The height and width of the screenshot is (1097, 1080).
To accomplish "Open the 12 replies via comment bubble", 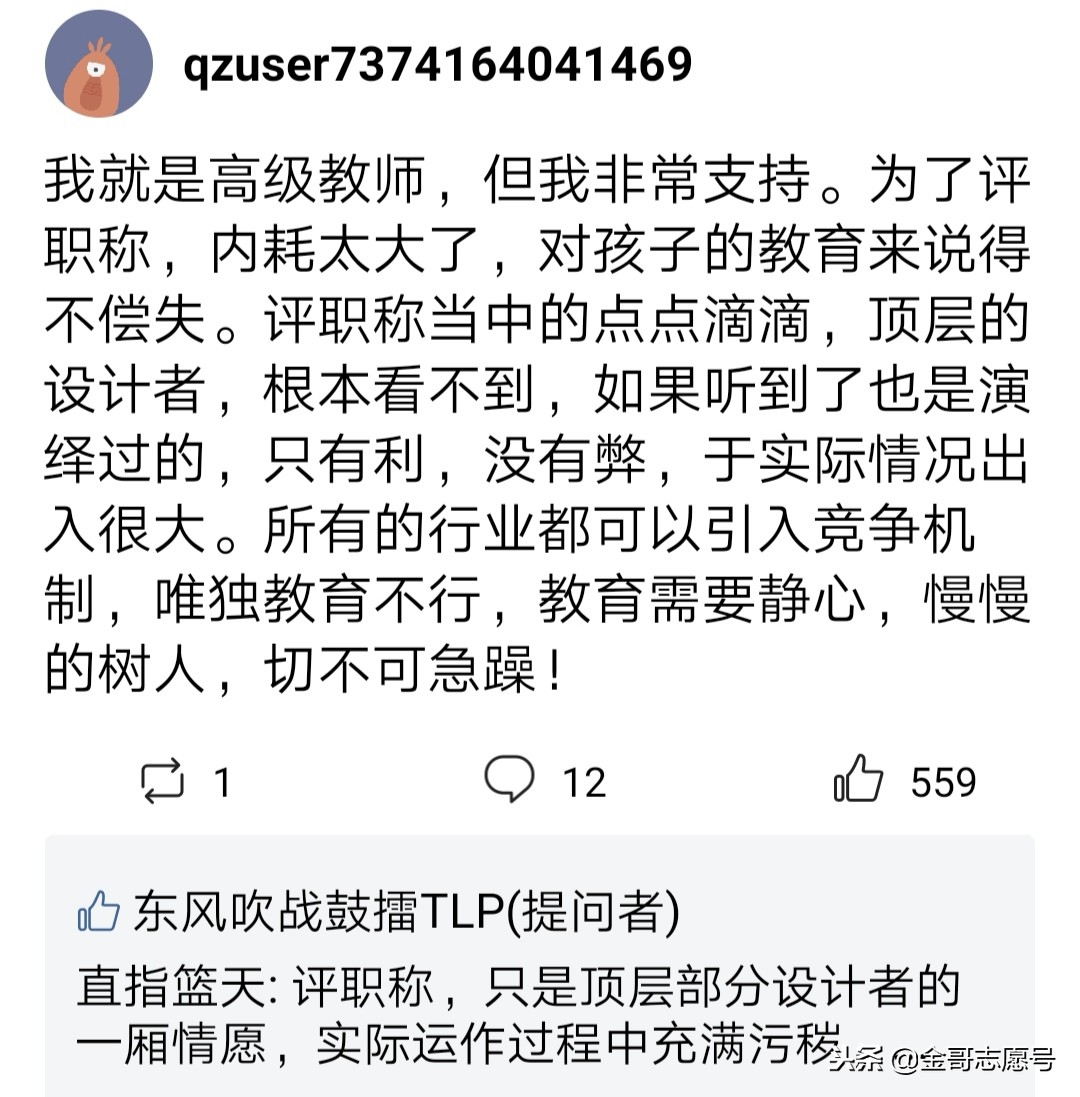I will [510, 779].
